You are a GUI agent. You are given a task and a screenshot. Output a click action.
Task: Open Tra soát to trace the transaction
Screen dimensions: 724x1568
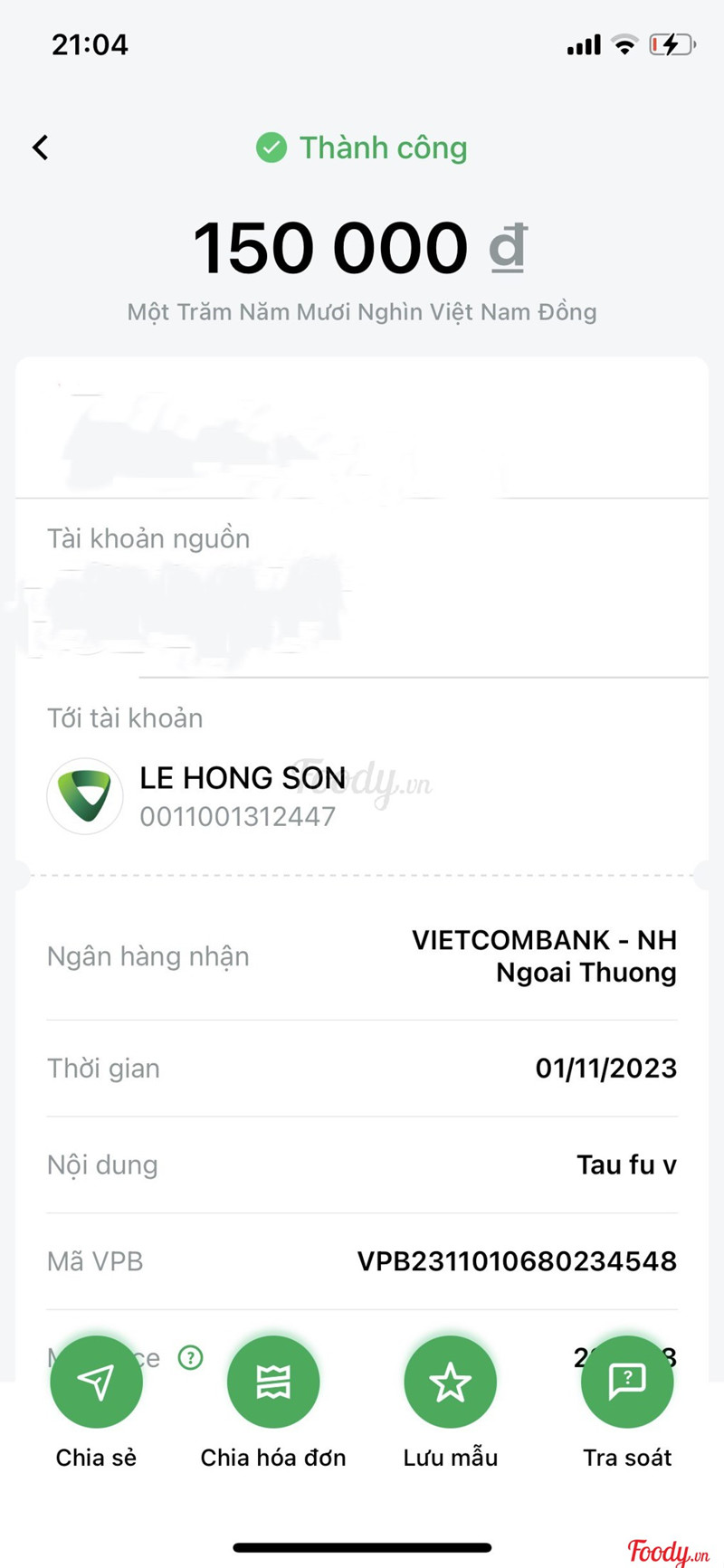pos(627,1382)
